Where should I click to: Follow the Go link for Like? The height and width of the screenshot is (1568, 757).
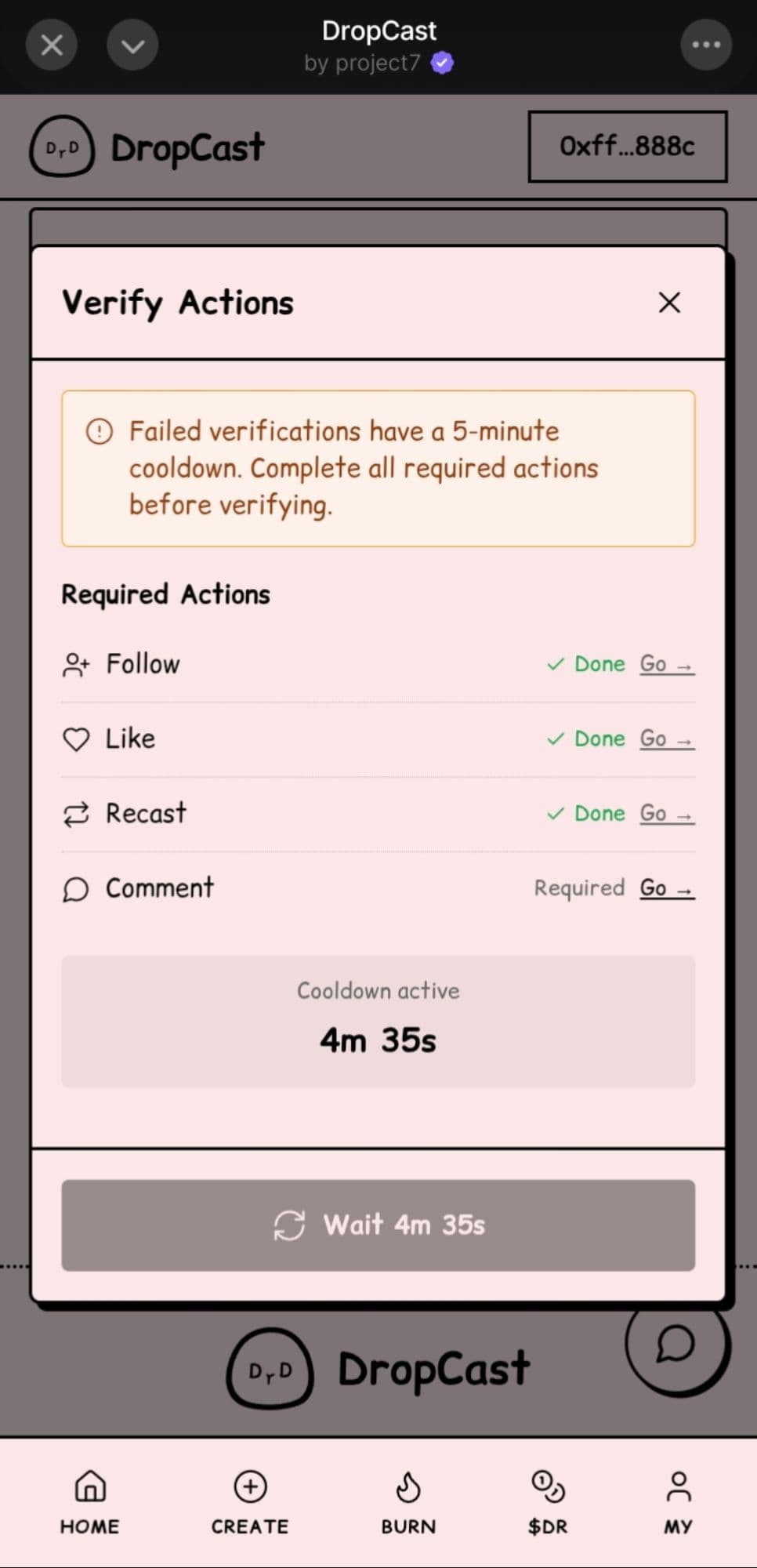(666, 739)
